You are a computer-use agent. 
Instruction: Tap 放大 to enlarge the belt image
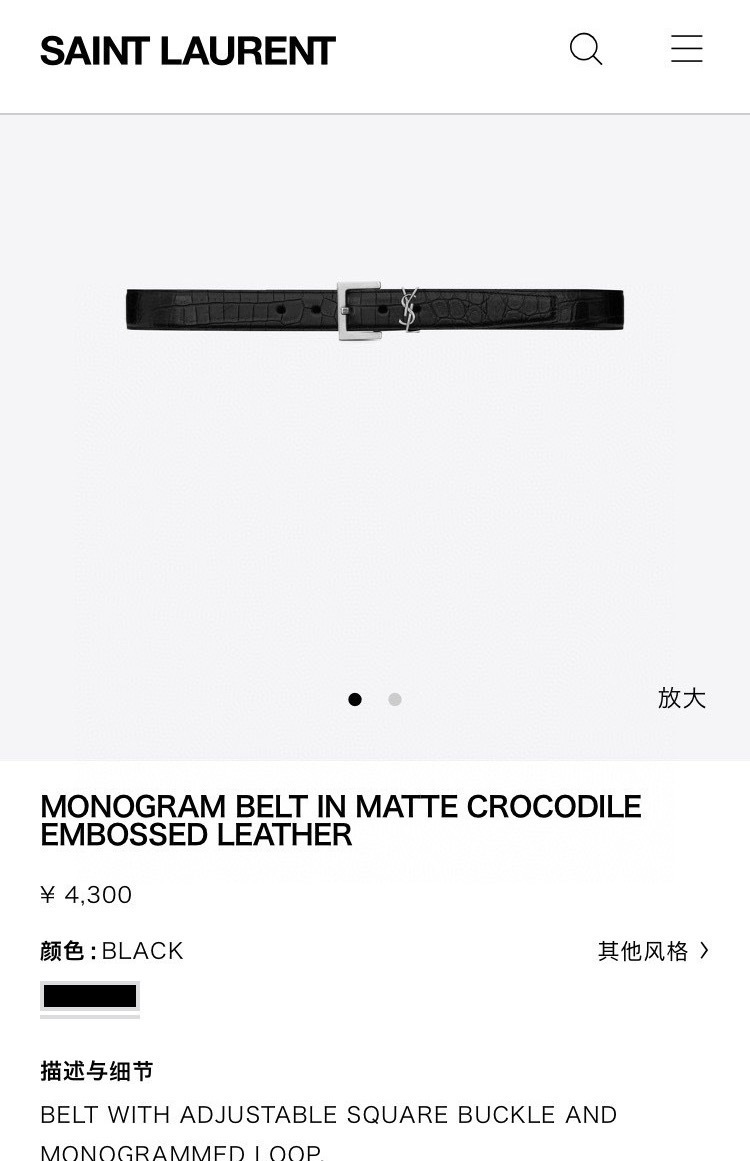(x=682, y=698)
